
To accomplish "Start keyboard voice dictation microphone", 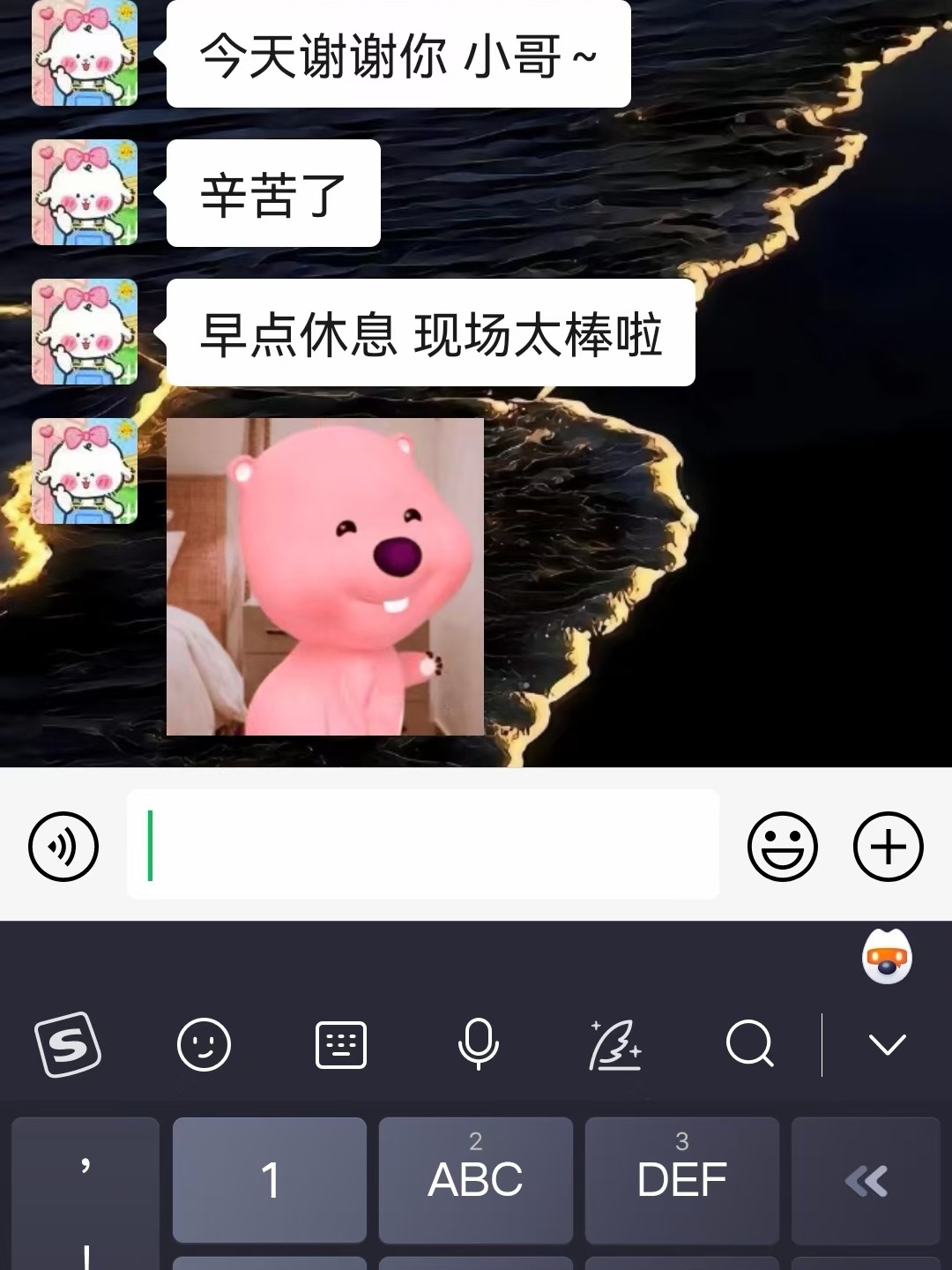I will [478, 1044].
